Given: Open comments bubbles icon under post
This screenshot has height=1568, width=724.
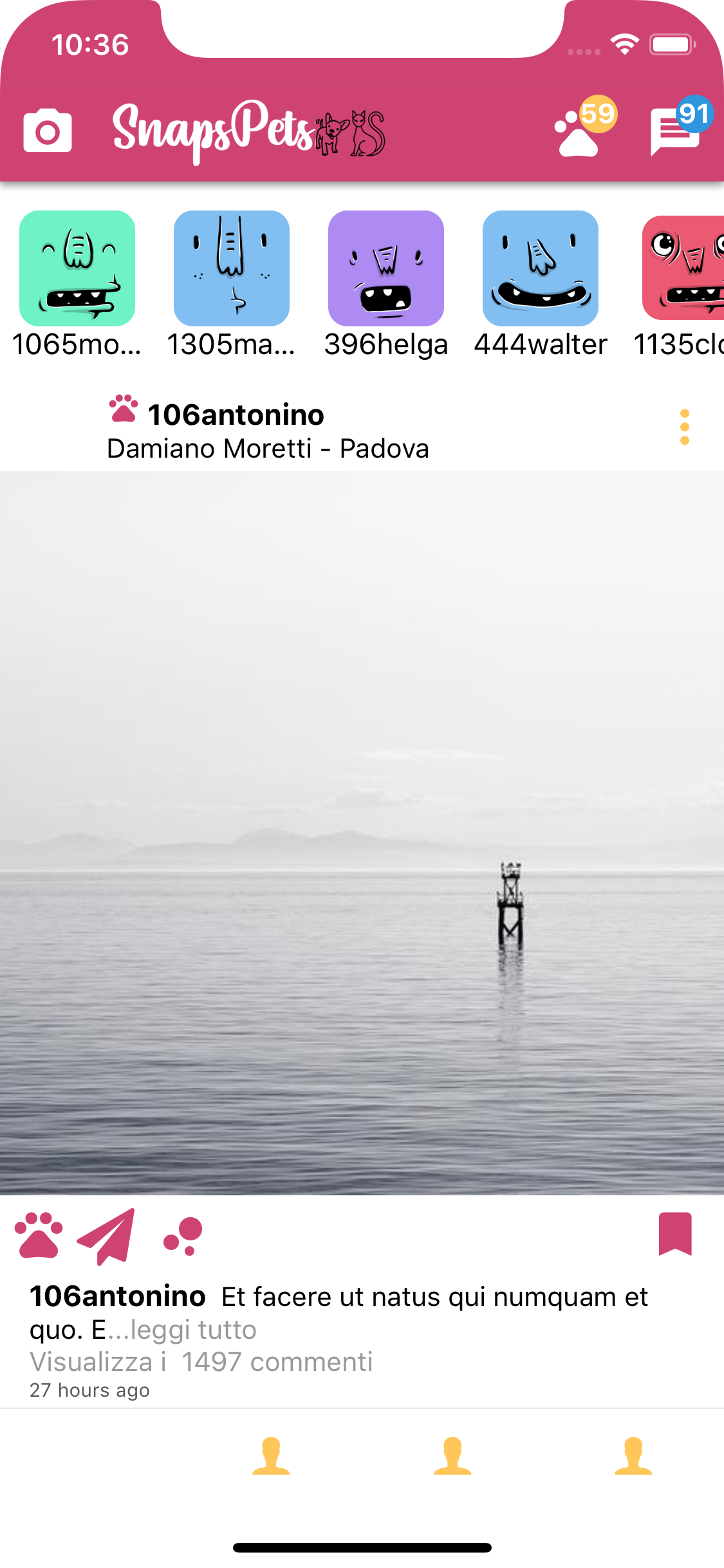Looking at the screenshot, I should pos(183,1236).
